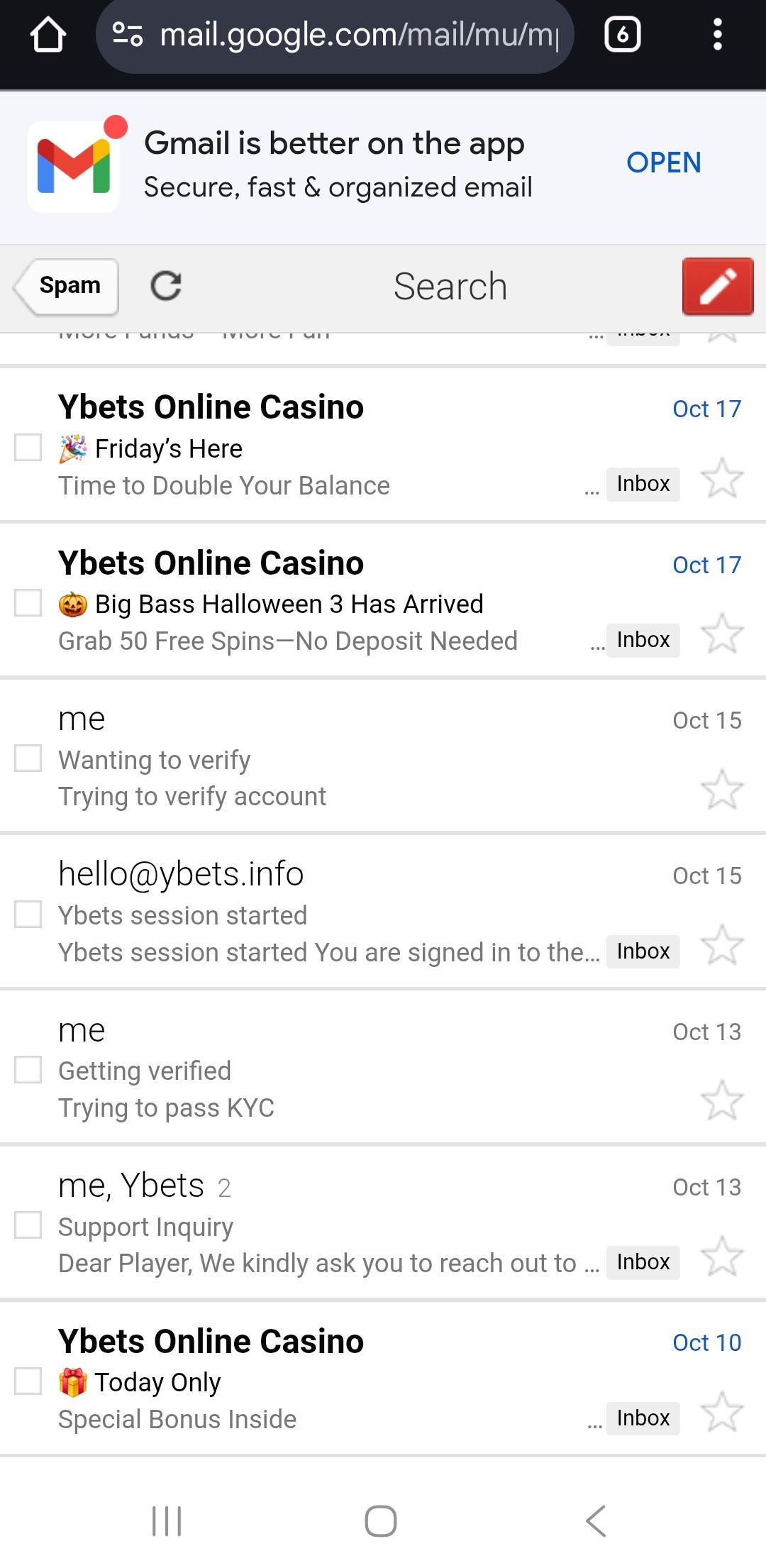Open the browser tab switcher showing 6
The height and width of the screenshot is (1568, 766).
pyautogui.click(x=622, y=34)
